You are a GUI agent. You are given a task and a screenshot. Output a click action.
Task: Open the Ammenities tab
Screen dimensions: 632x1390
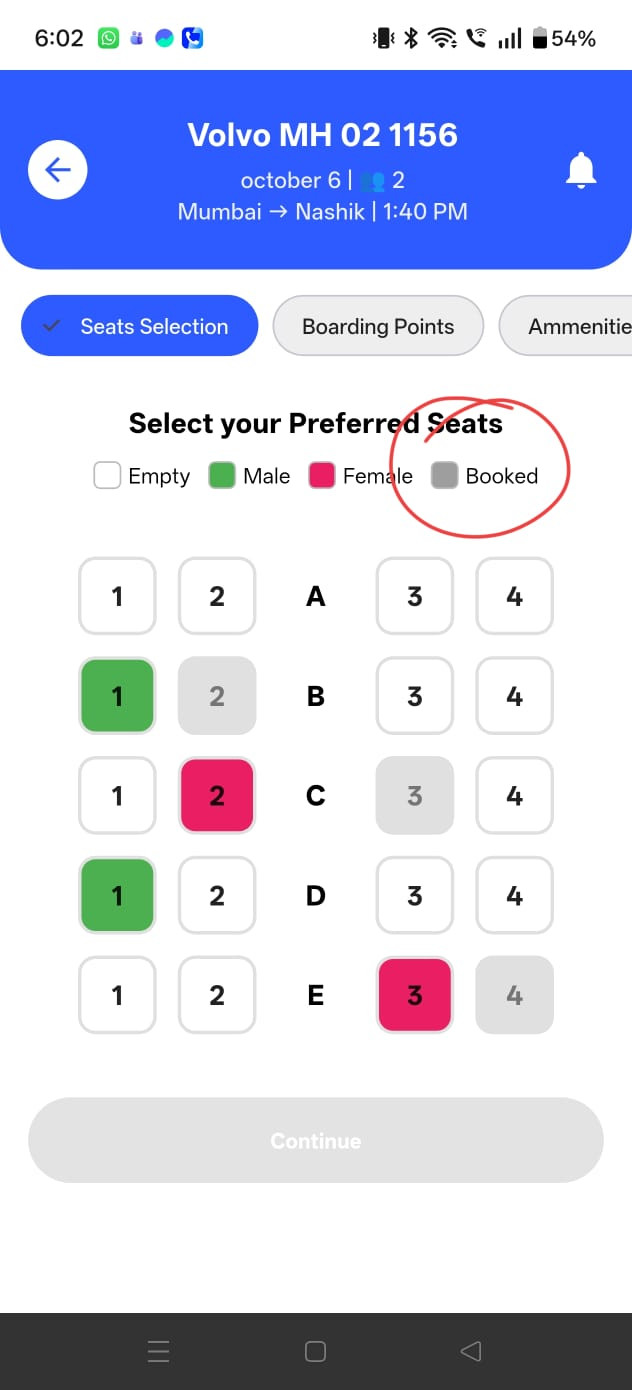(567, 326)
